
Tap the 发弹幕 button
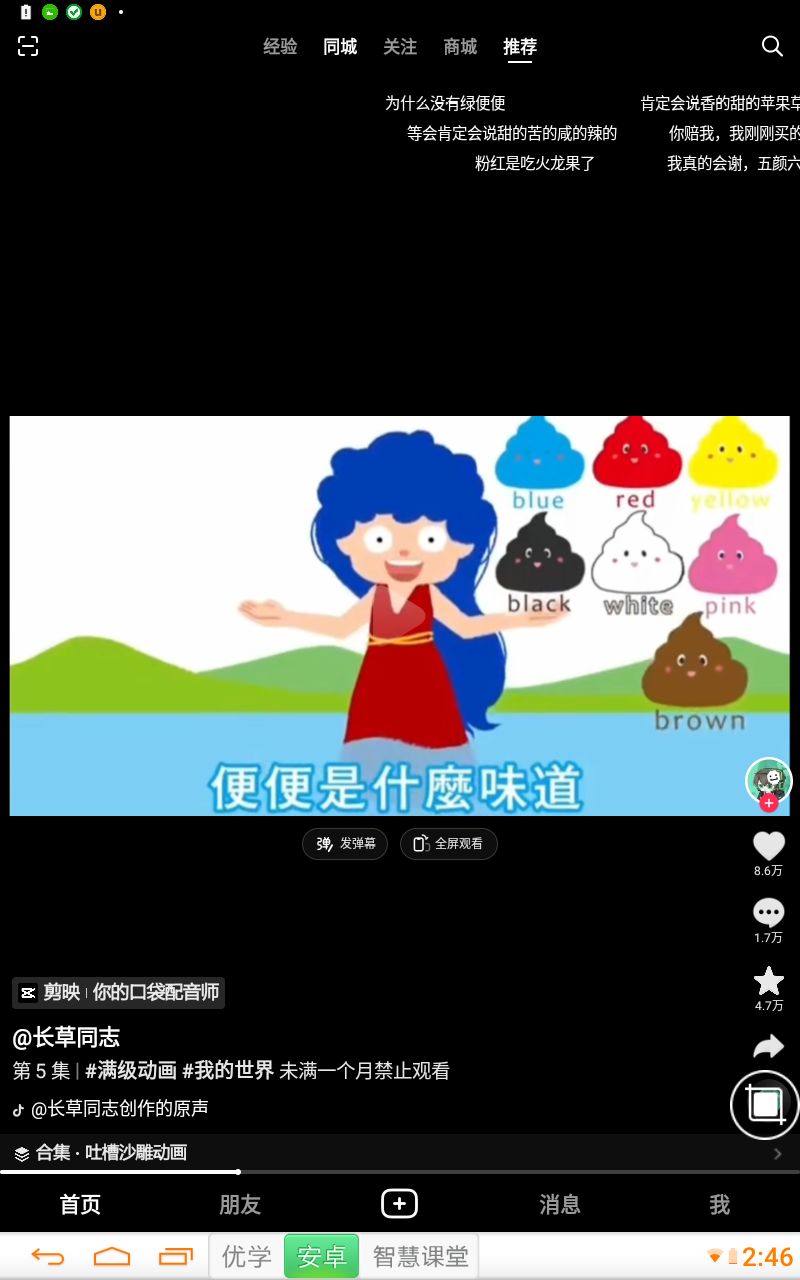(x=345, y=844)
